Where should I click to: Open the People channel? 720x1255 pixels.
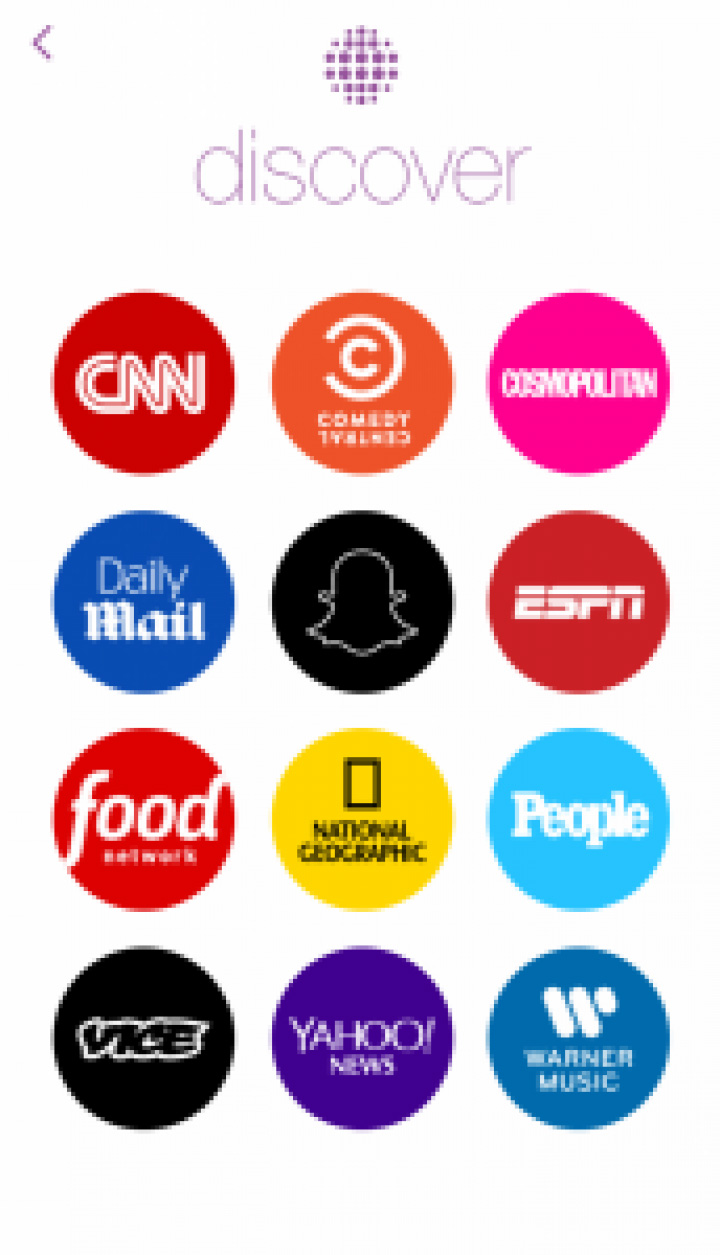click(579, 820)
